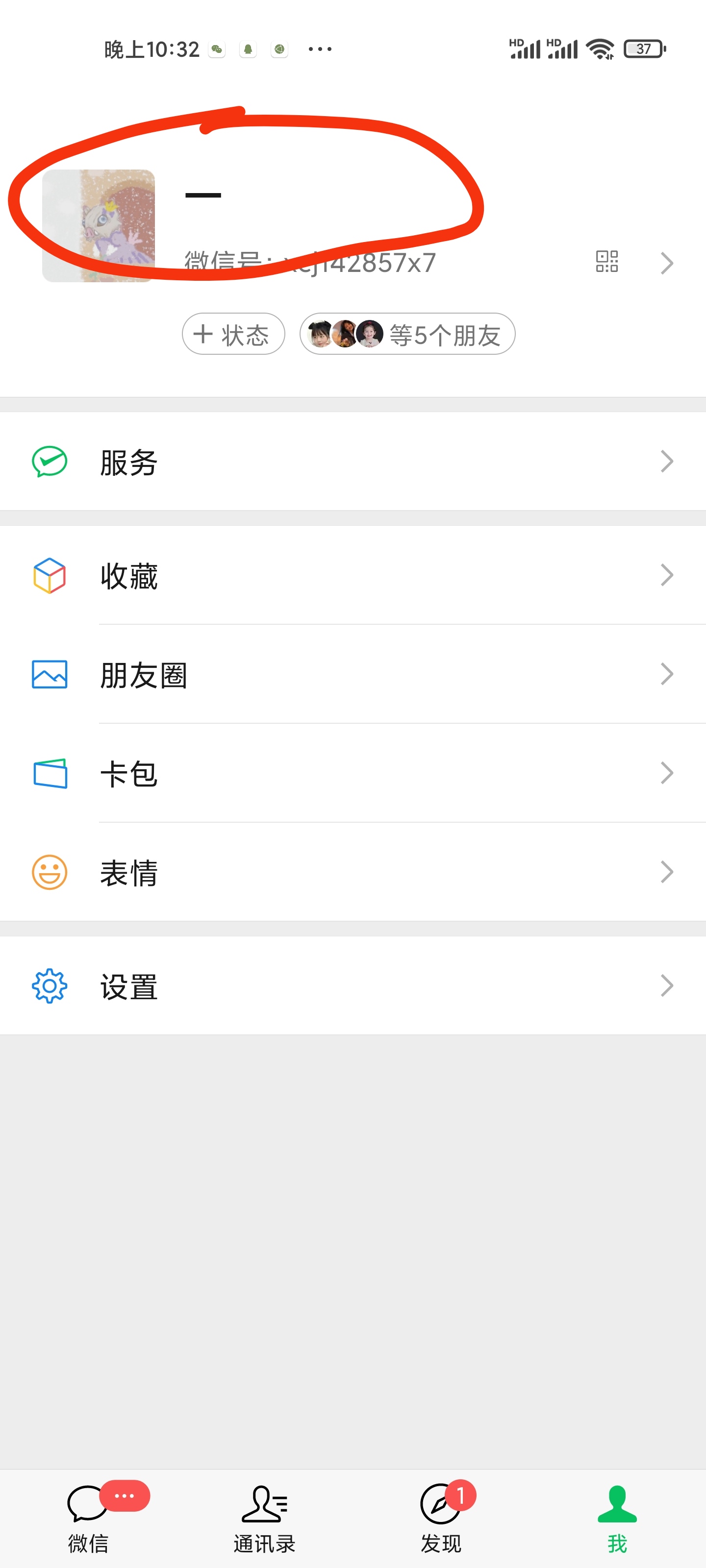
Task: Open the profile avatar picture
Action: [98, 225]
